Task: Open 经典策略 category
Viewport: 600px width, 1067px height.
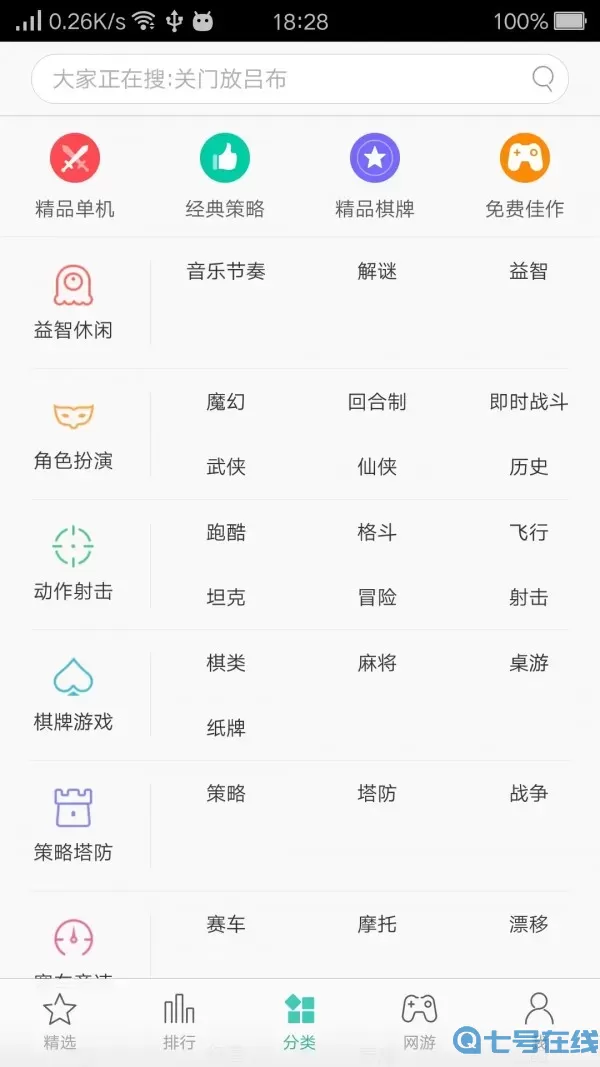Action: pos(225,177)
